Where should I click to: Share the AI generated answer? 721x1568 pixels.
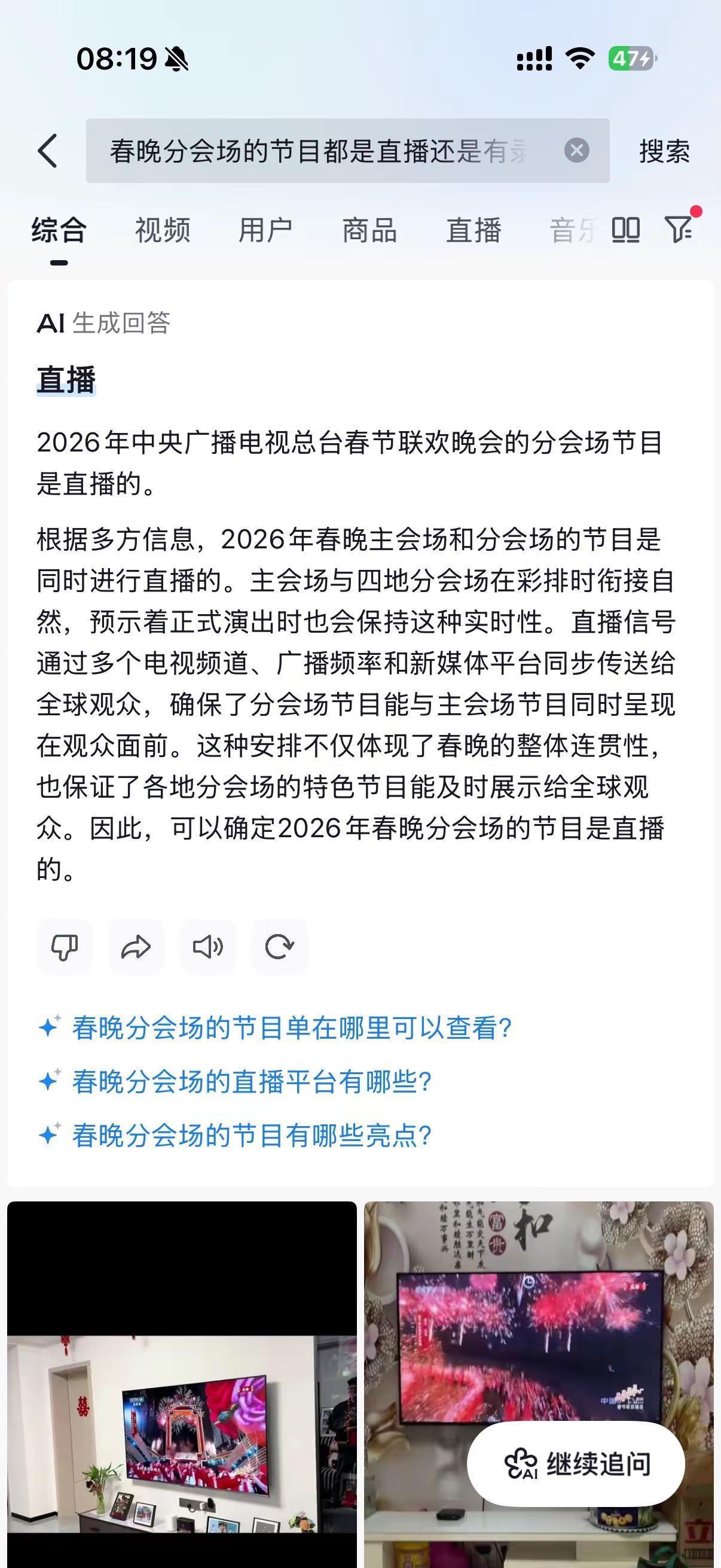[136, 947]
